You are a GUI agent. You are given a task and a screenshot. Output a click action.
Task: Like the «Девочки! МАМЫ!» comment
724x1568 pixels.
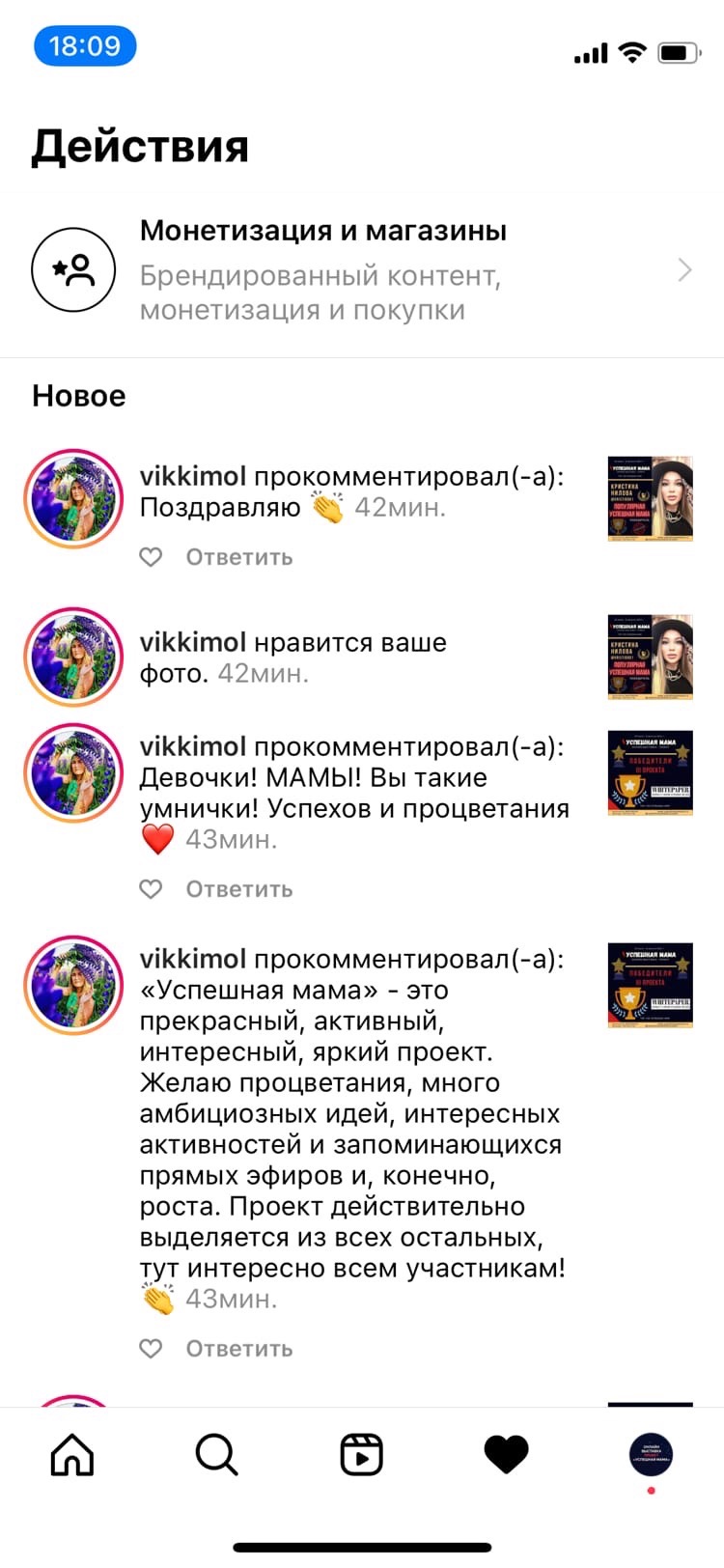(151, 889)
